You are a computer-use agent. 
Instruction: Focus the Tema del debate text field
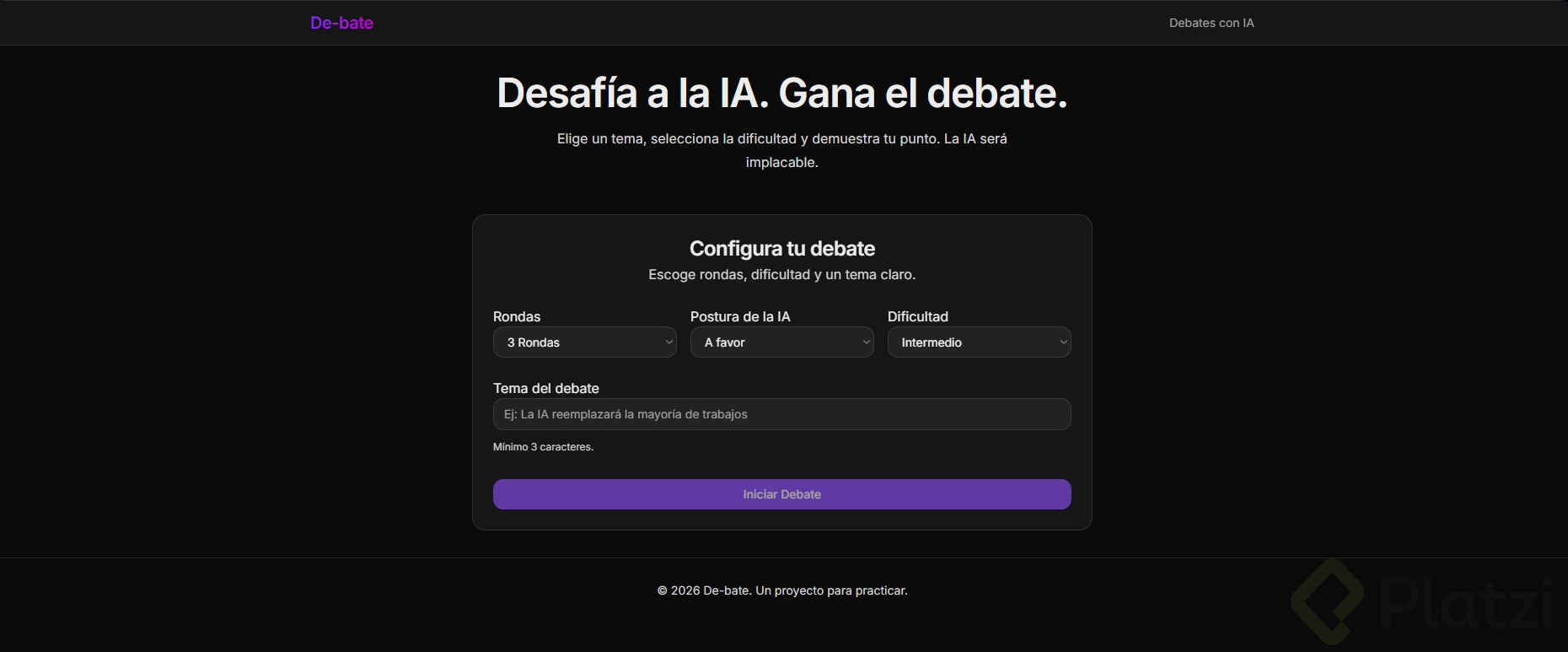781,414
